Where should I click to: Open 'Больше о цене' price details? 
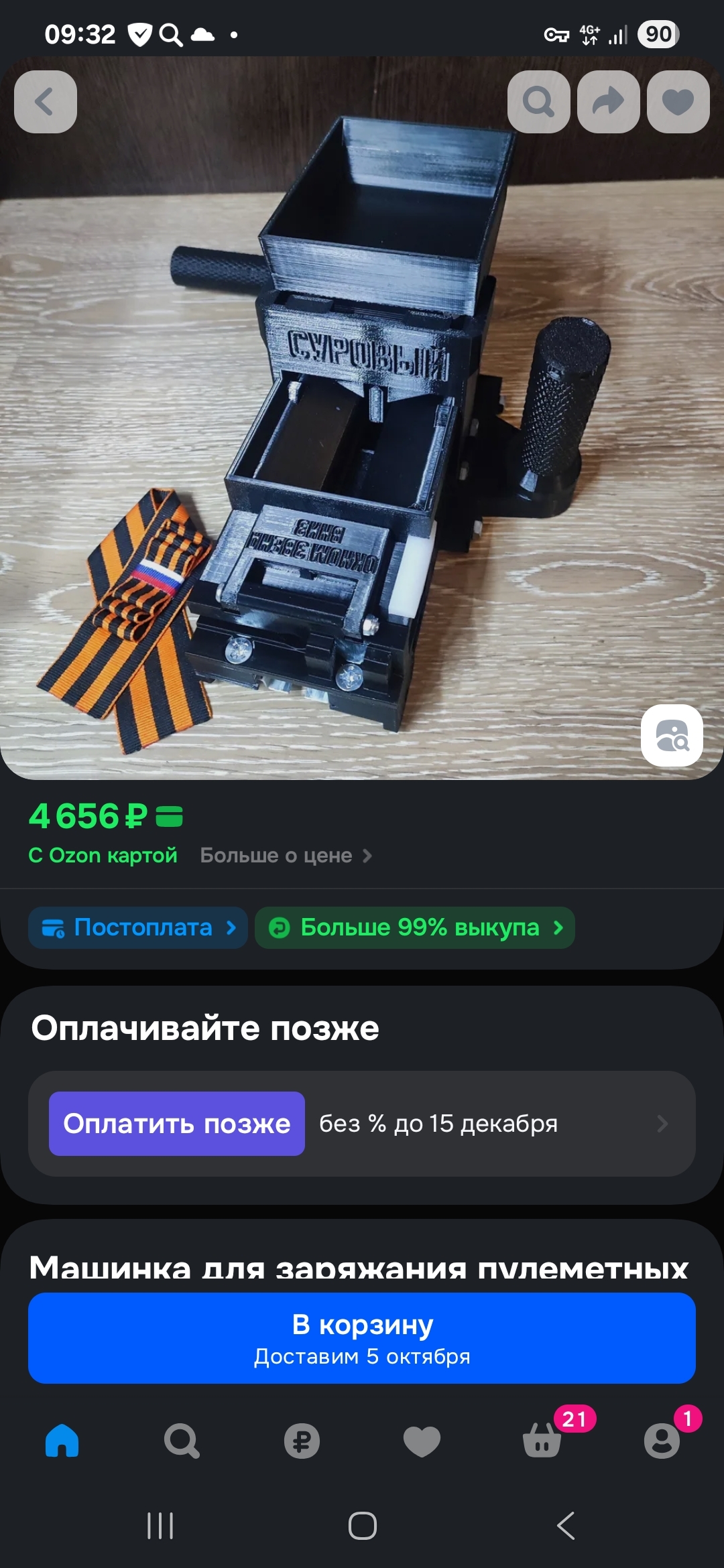point(286,856)
